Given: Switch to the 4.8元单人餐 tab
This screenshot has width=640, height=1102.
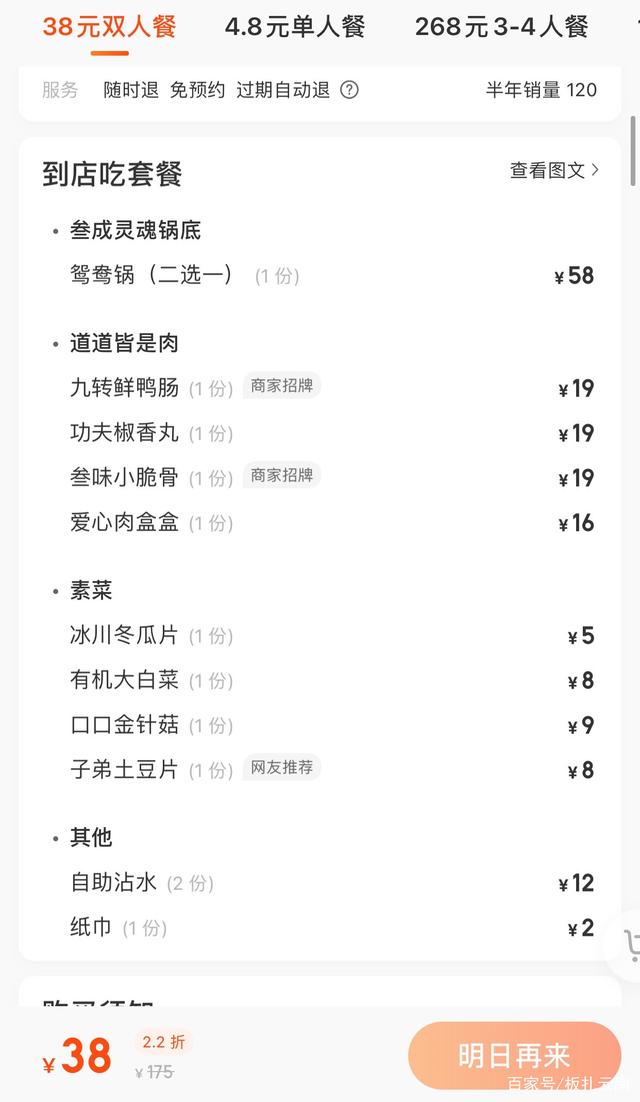Looking at the screenshot, I should coord(295,27).
